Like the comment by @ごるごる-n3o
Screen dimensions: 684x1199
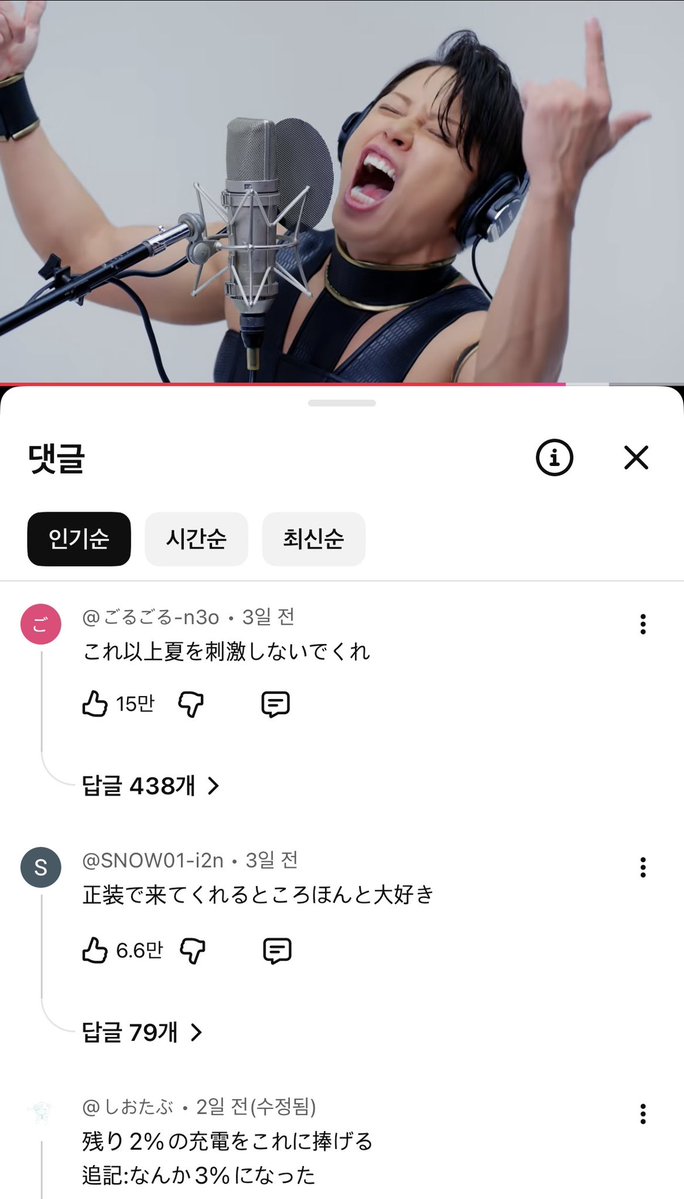pyautogui.click(x=95, y=704)
